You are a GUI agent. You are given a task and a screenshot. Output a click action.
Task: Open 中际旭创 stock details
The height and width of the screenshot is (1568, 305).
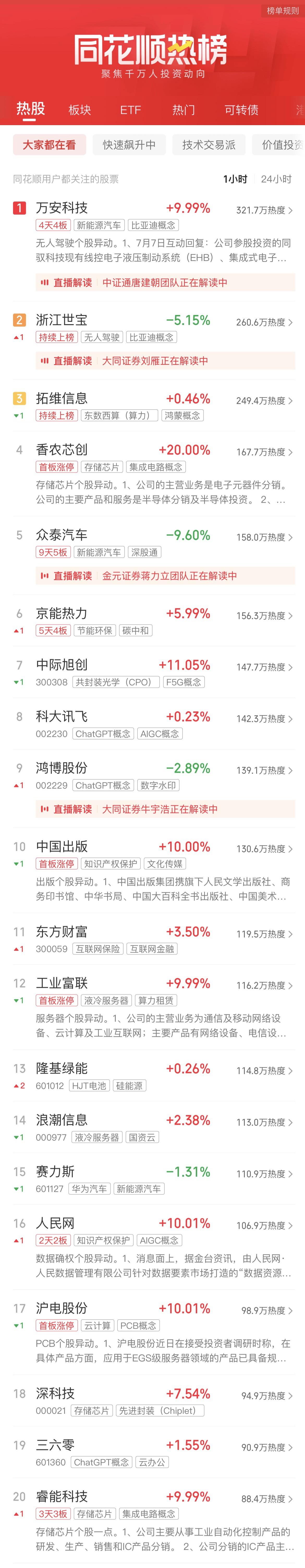[x=62, y=665]
